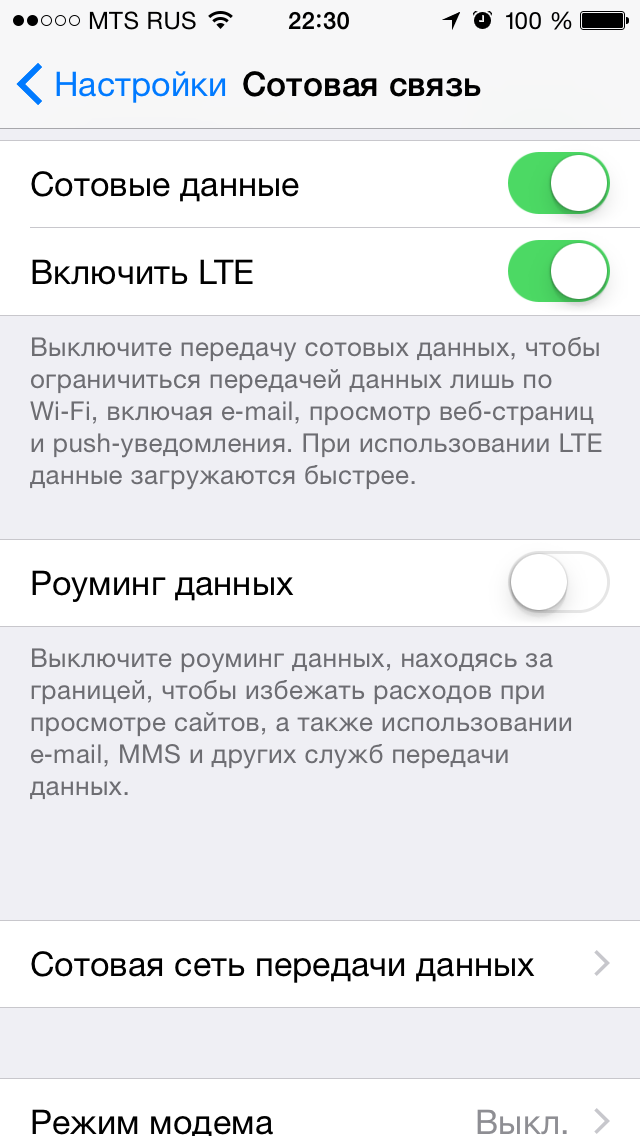Open Сотовая сеть передачи данных
The image size is (640, 1136).
point(320,964)
